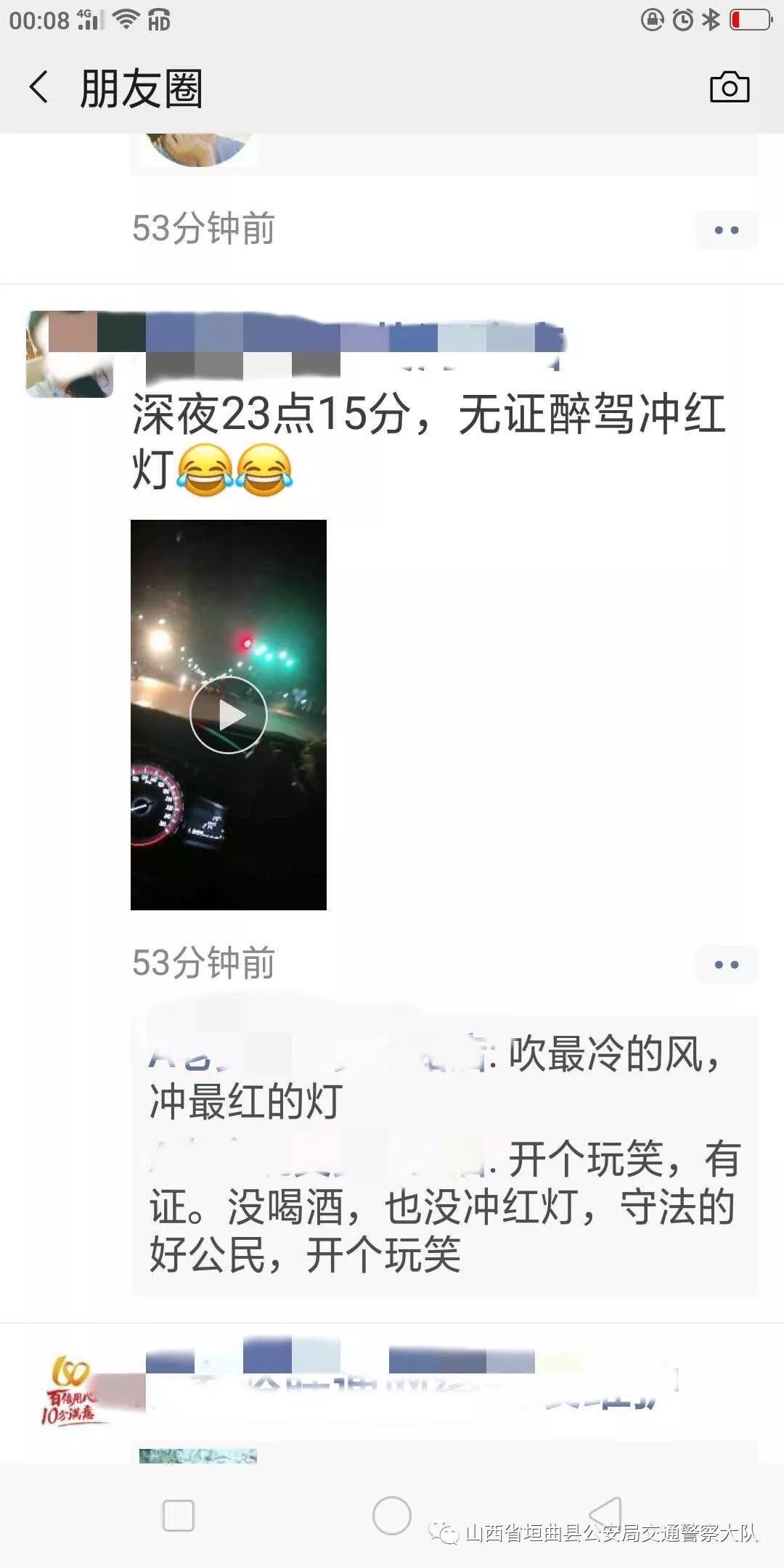Open the like/comment menu under the first post

click(726, 230)
